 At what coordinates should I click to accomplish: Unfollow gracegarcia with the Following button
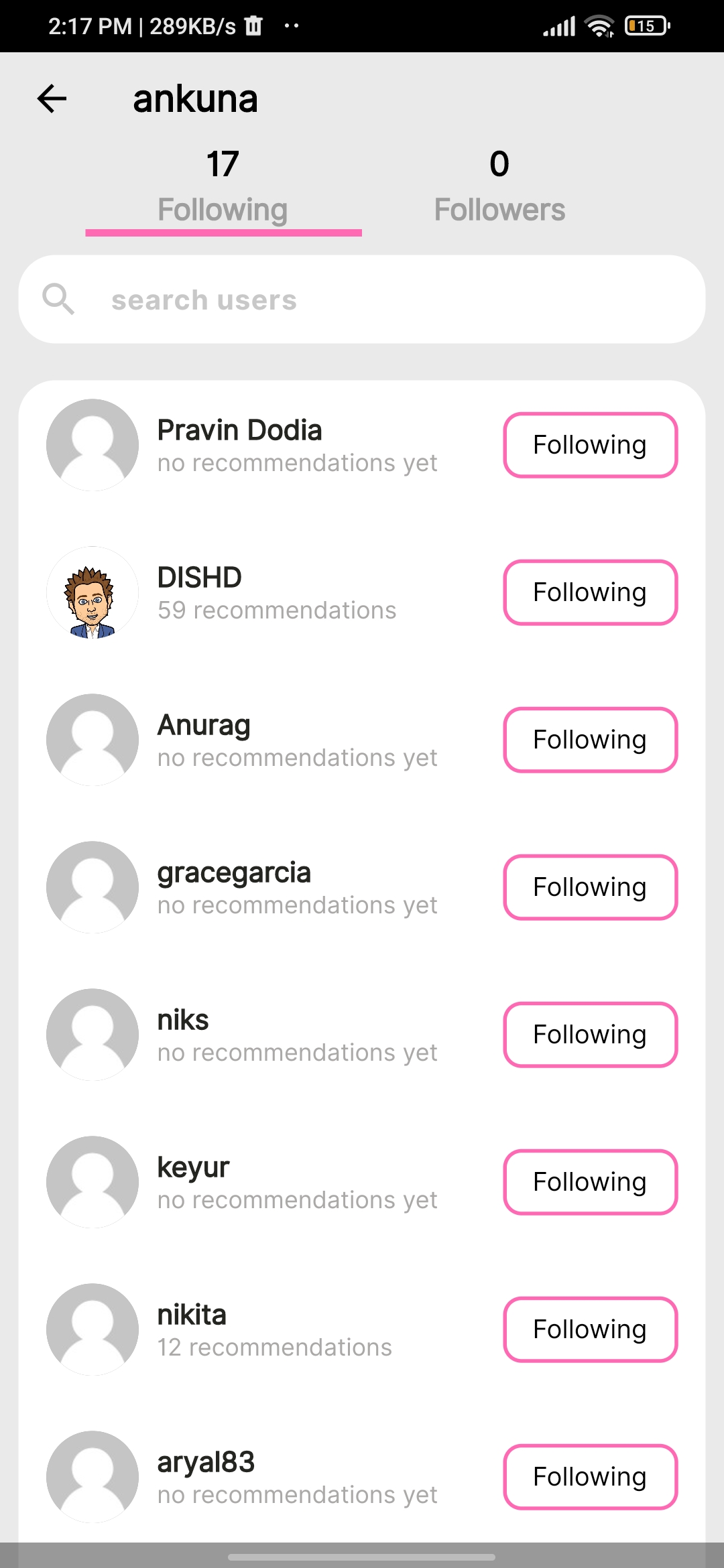pos(590,887)
